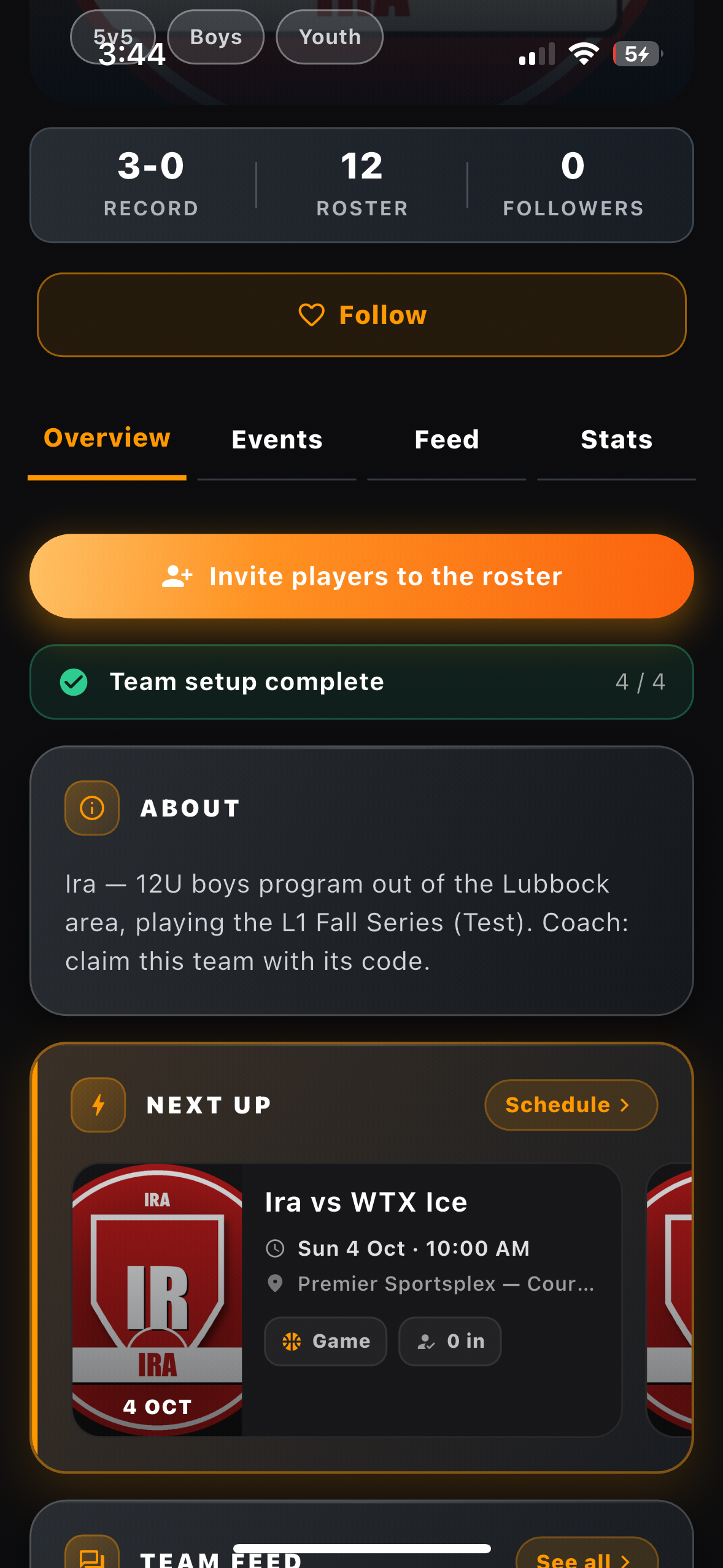
Task: Open the Ira vs WTX Ice game card
Action: (x=347, y=1300)
